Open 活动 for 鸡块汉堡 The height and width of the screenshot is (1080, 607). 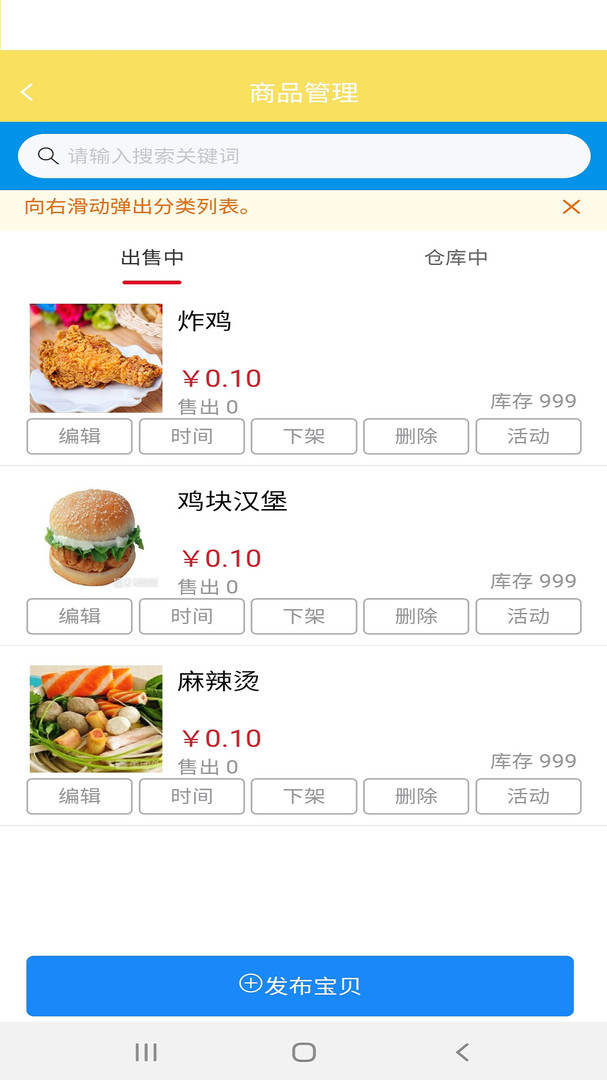528,616
